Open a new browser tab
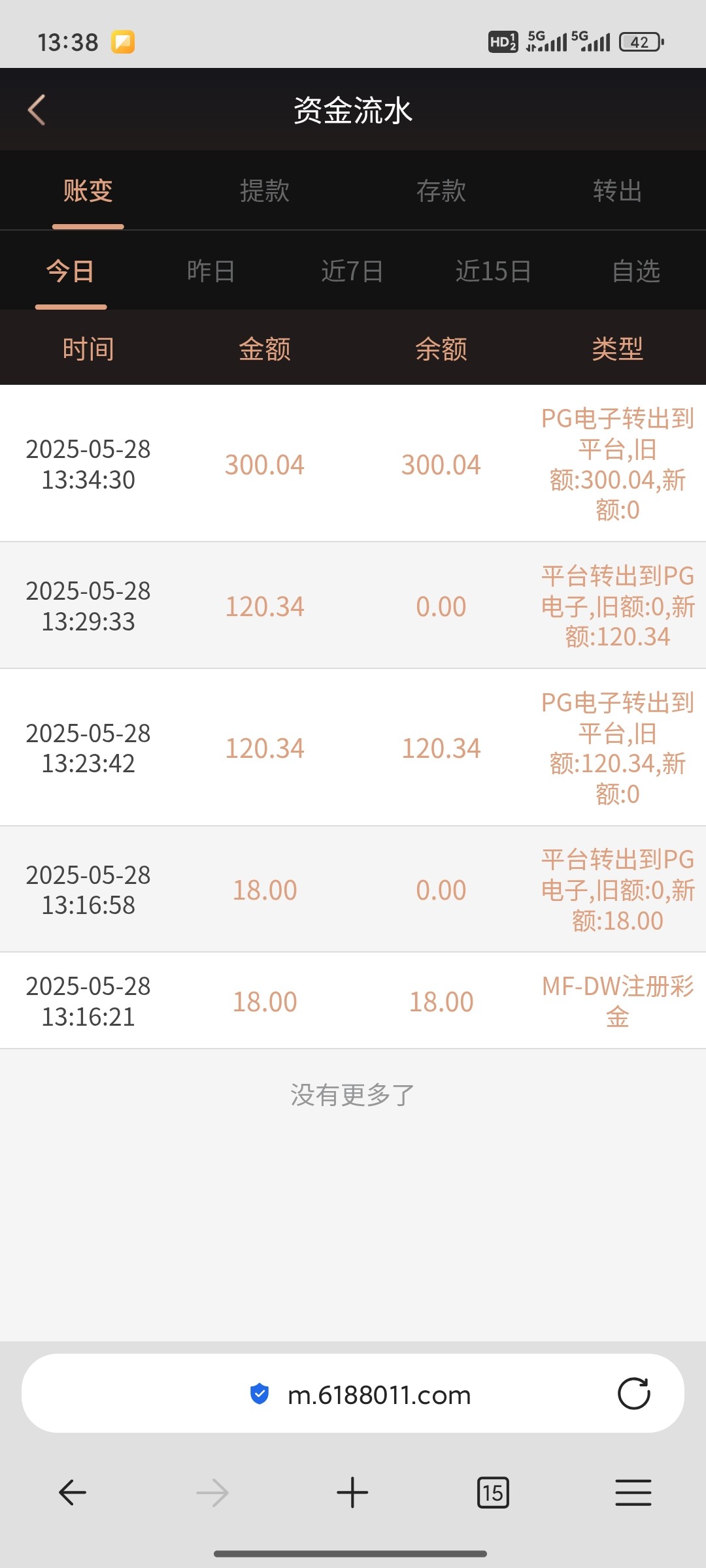 [x=352, y=1493]
